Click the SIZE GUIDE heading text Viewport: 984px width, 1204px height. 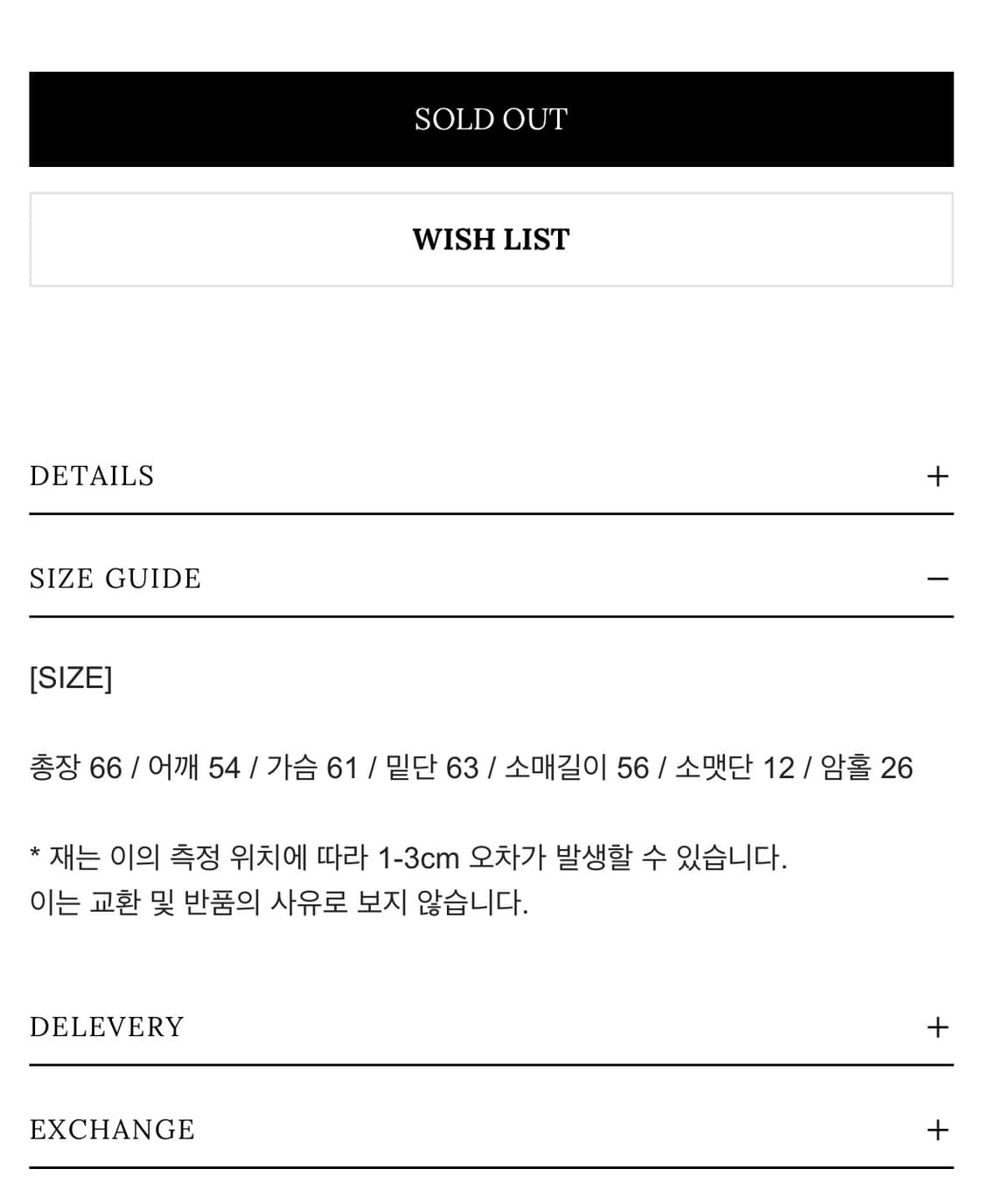[115, 578]
